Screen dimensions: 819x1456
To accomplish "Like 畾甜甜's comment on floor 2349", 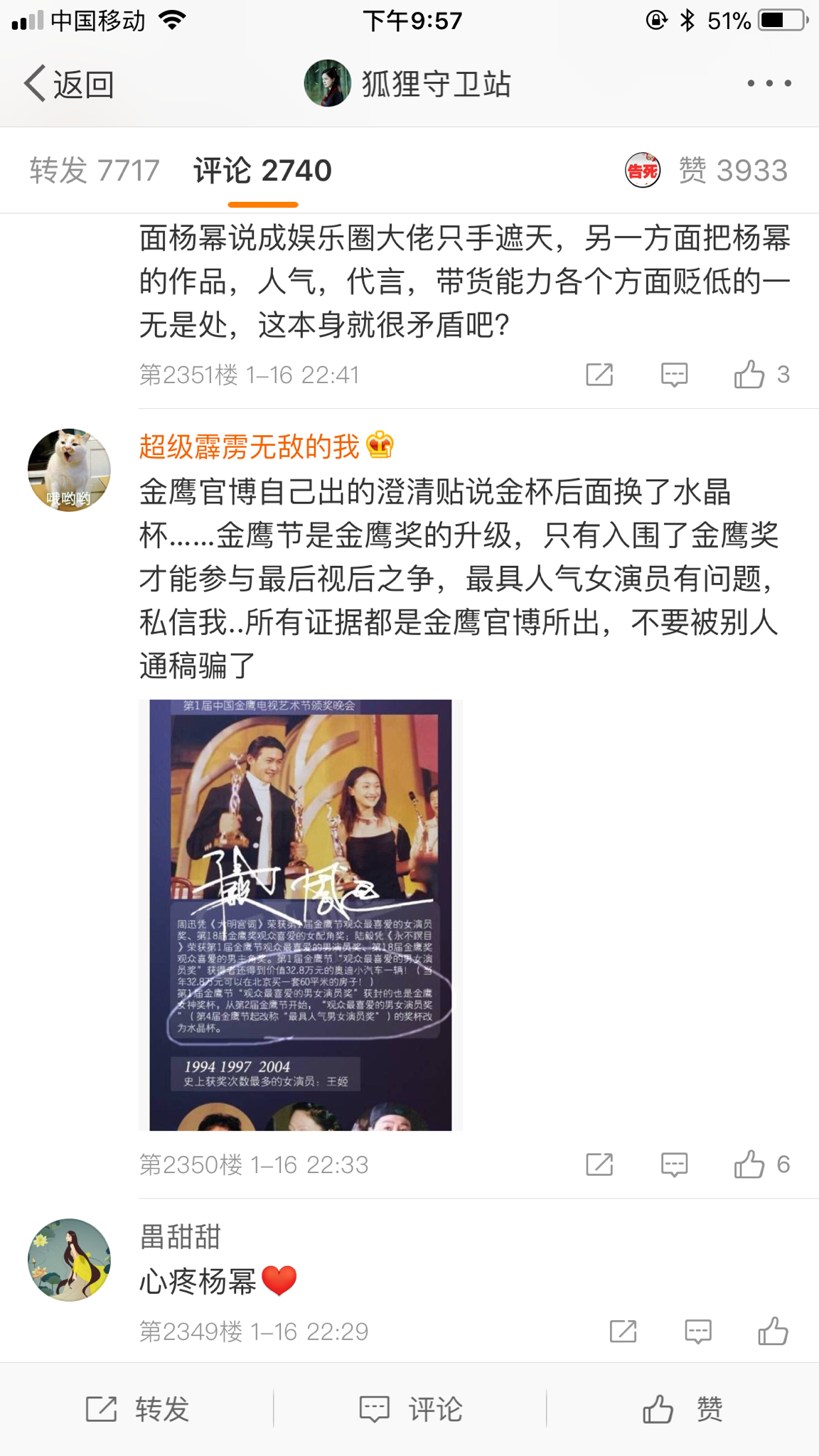I will tap(773, 1331).
